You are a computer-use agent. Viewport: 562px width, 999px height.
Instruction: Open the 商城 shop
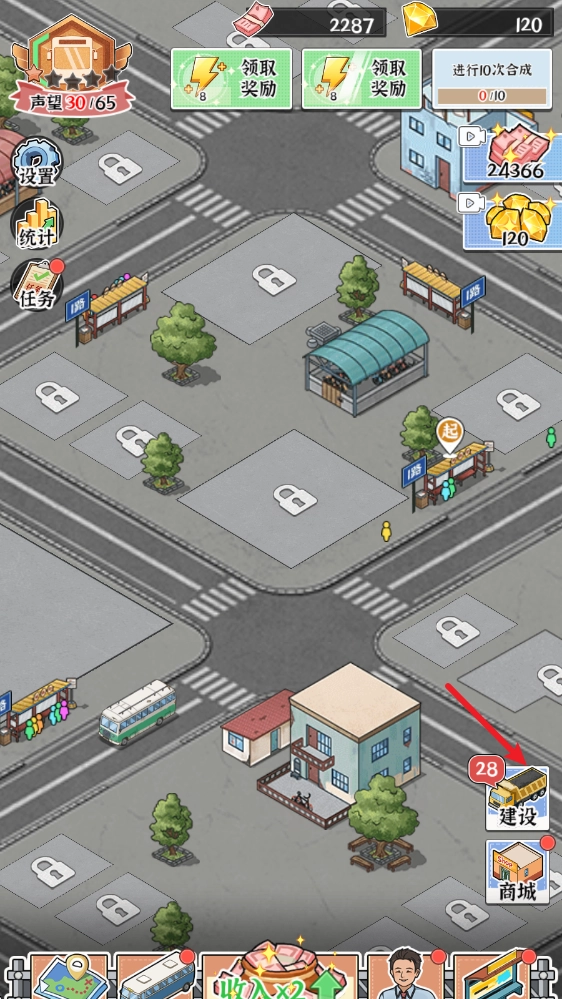click(517, 872)
